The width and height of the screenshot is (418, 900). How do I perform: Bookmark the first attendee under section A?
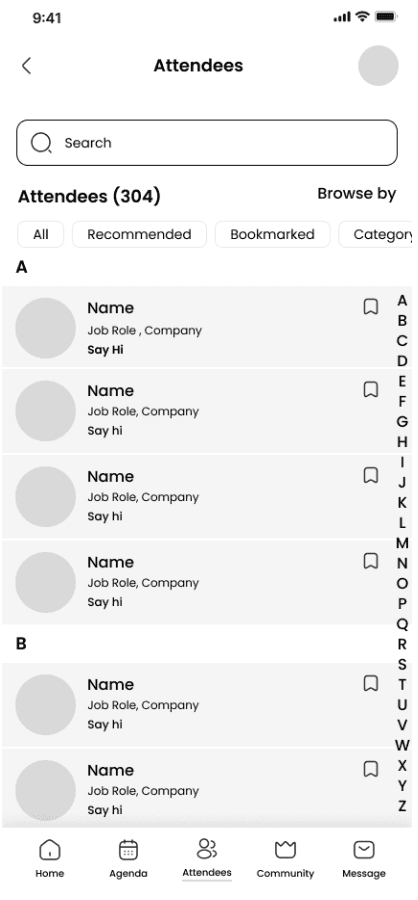click(x=371, y=307)
